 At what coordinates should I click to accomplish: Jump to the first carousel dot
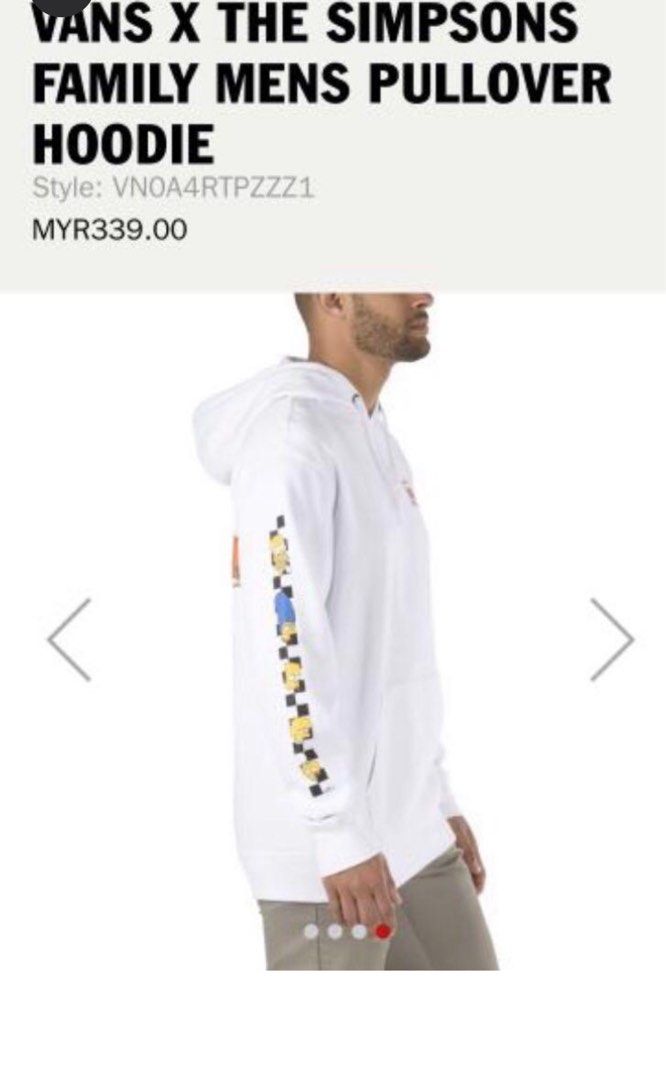[x=311, y=931]
